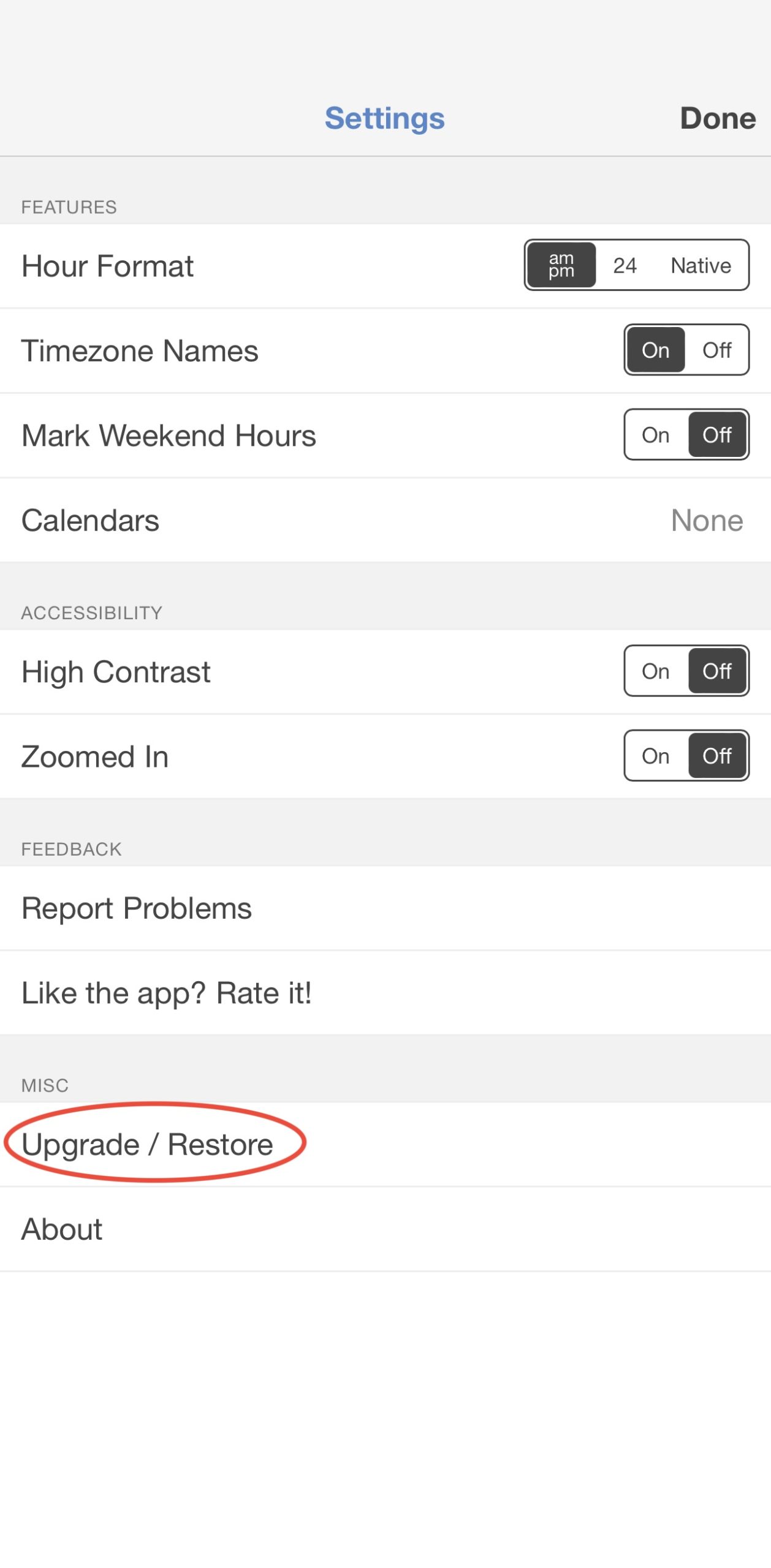Switch Zoomed In to On

click(655, 756)
